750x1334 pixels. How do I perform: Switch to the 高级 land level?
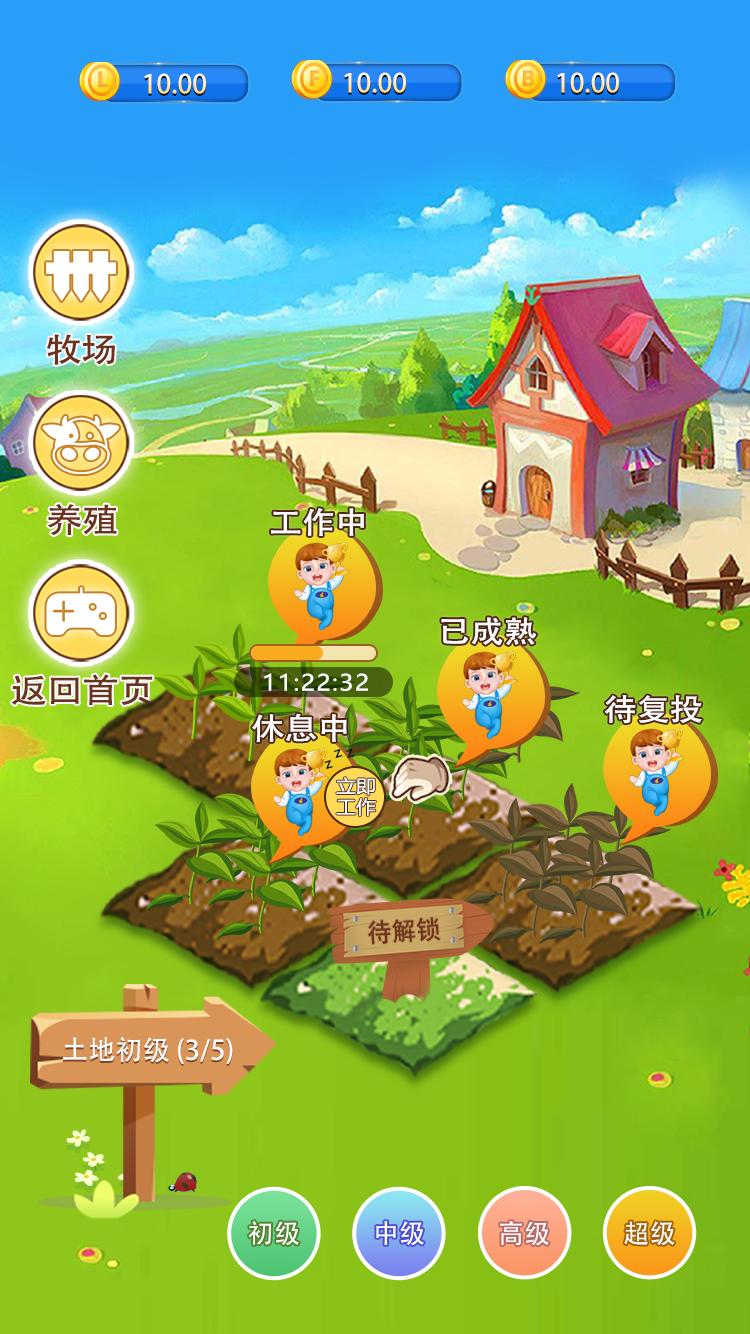click(524, 1233)
